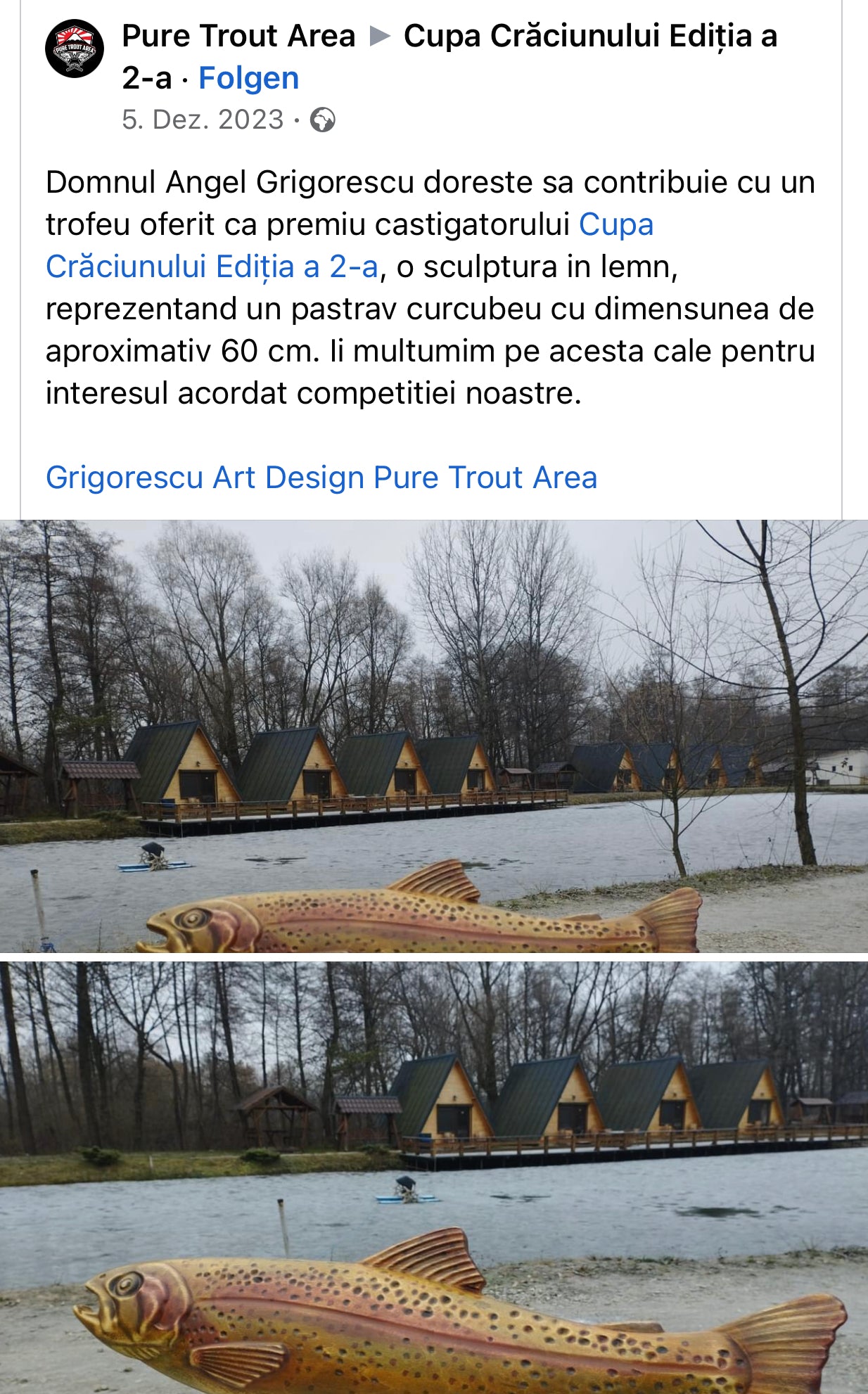
Task: Open the Pure Trout Area page name
Action: click(238, 36)
